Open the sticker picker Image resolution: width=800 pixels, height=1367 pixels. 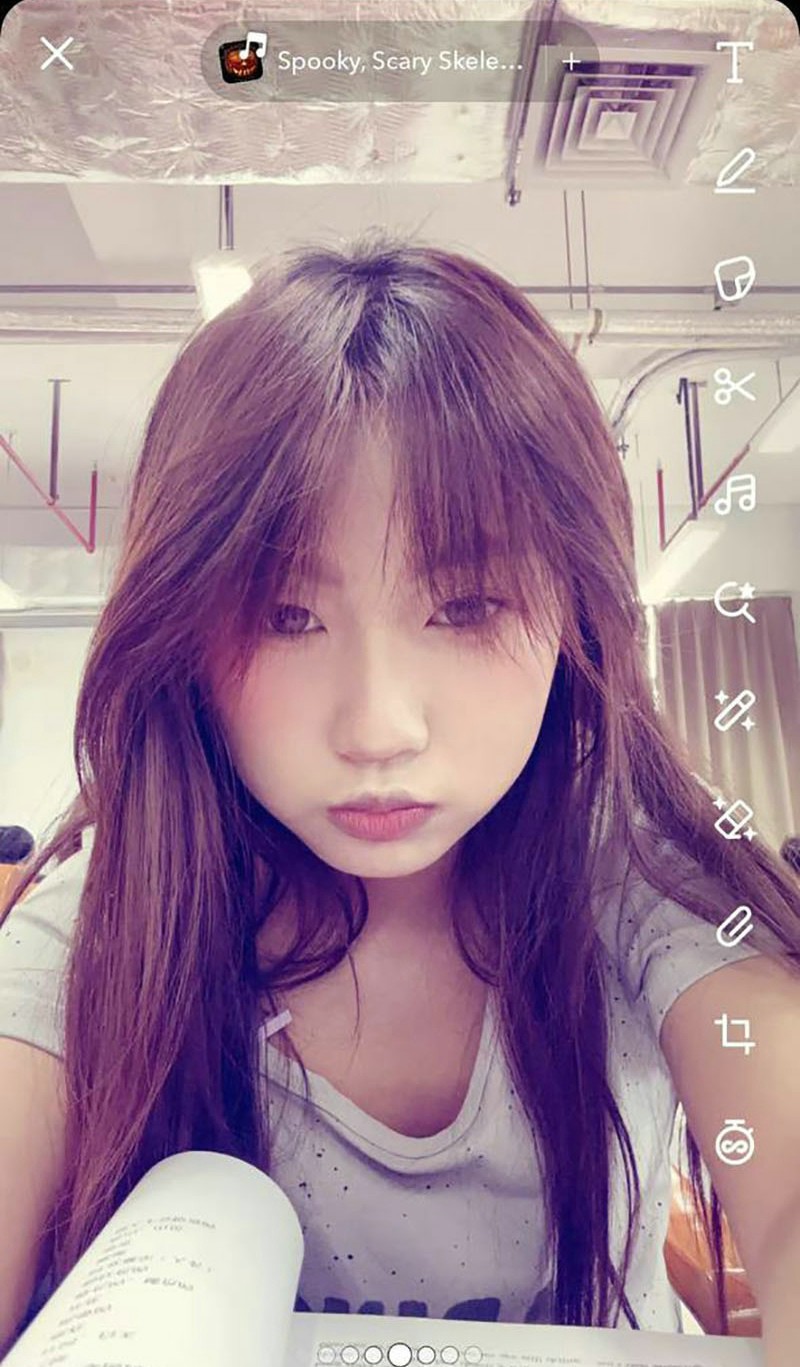click(x=734, y=279)
